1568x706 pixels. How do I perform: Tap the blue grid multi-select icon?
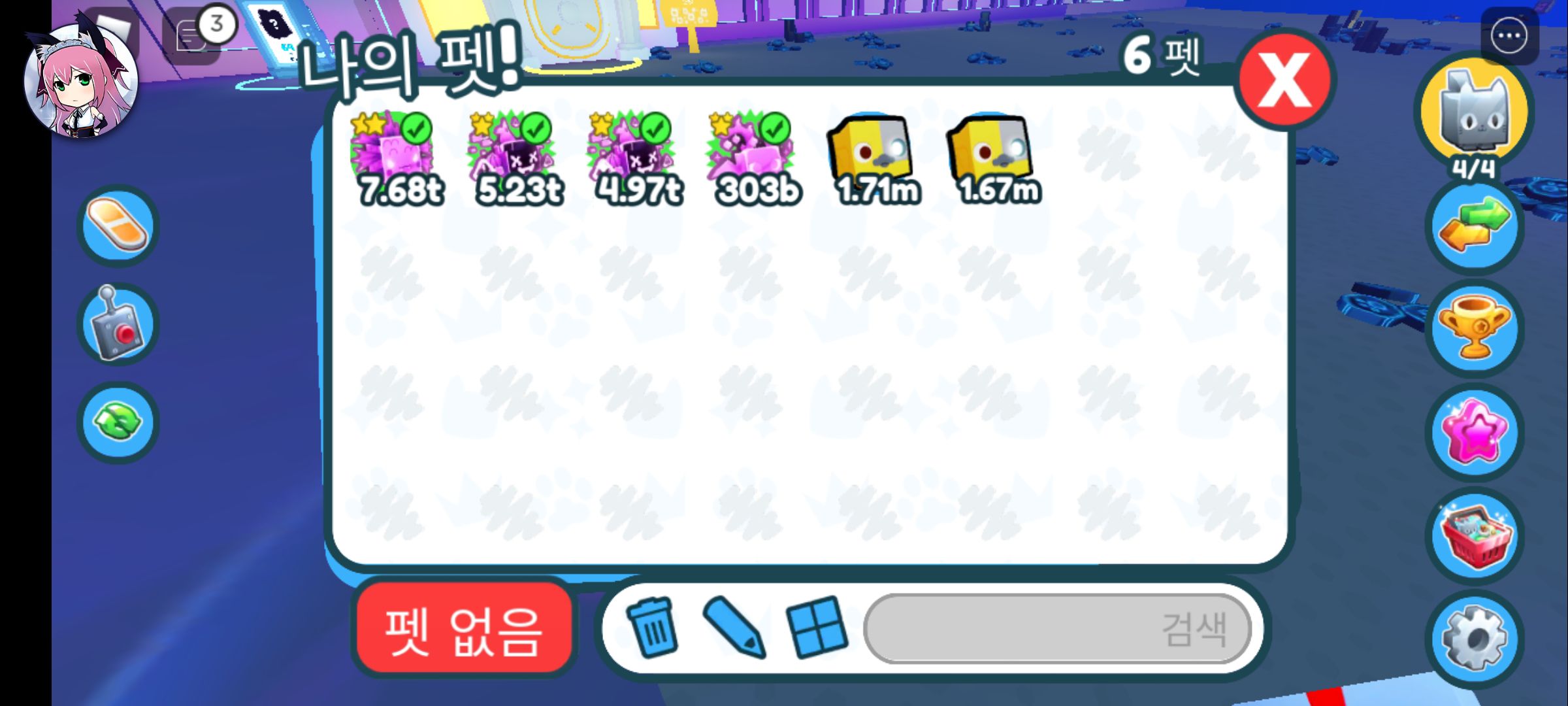tap(816, 628)
